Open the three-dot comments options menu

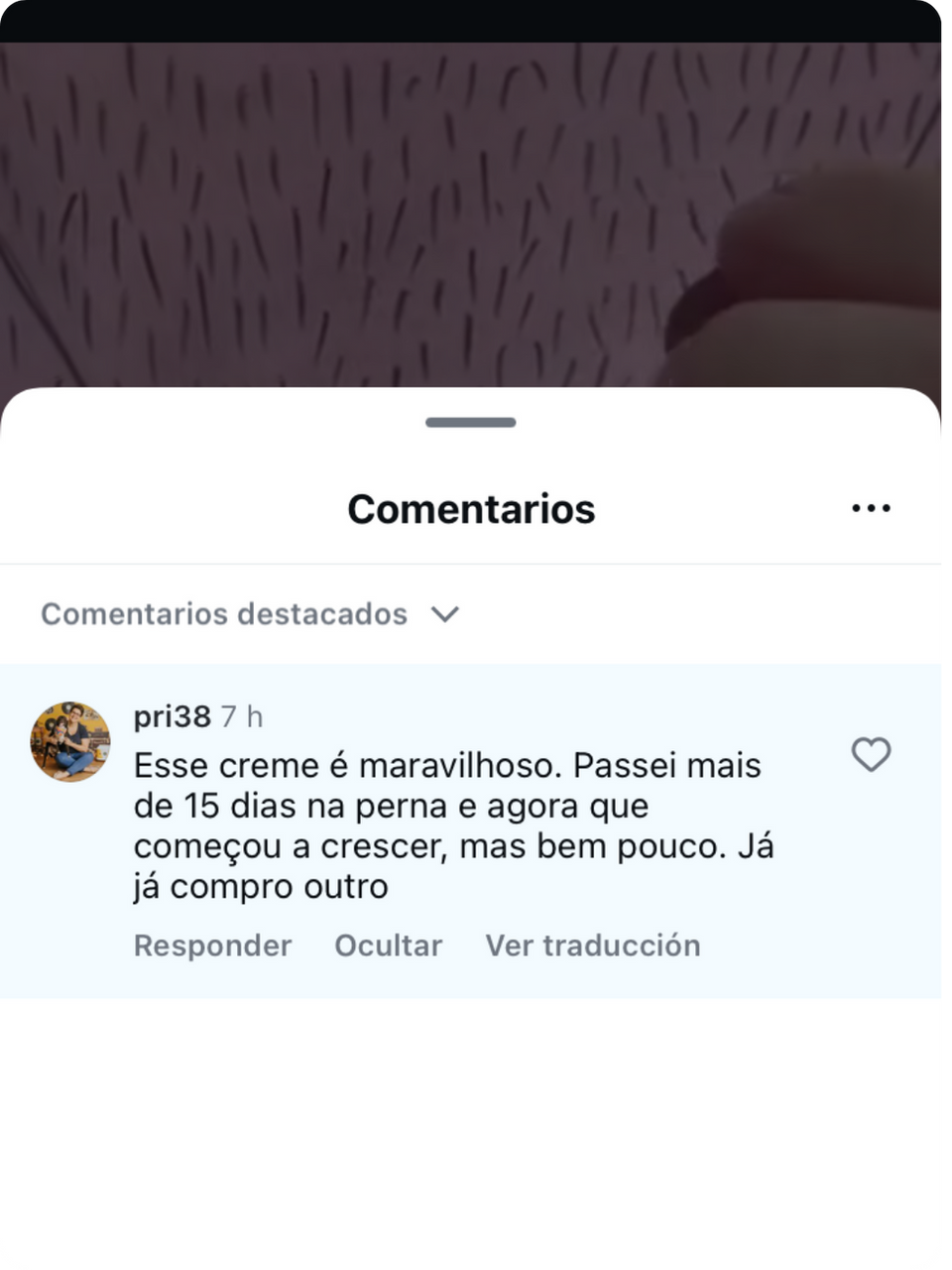coord(871,508)
